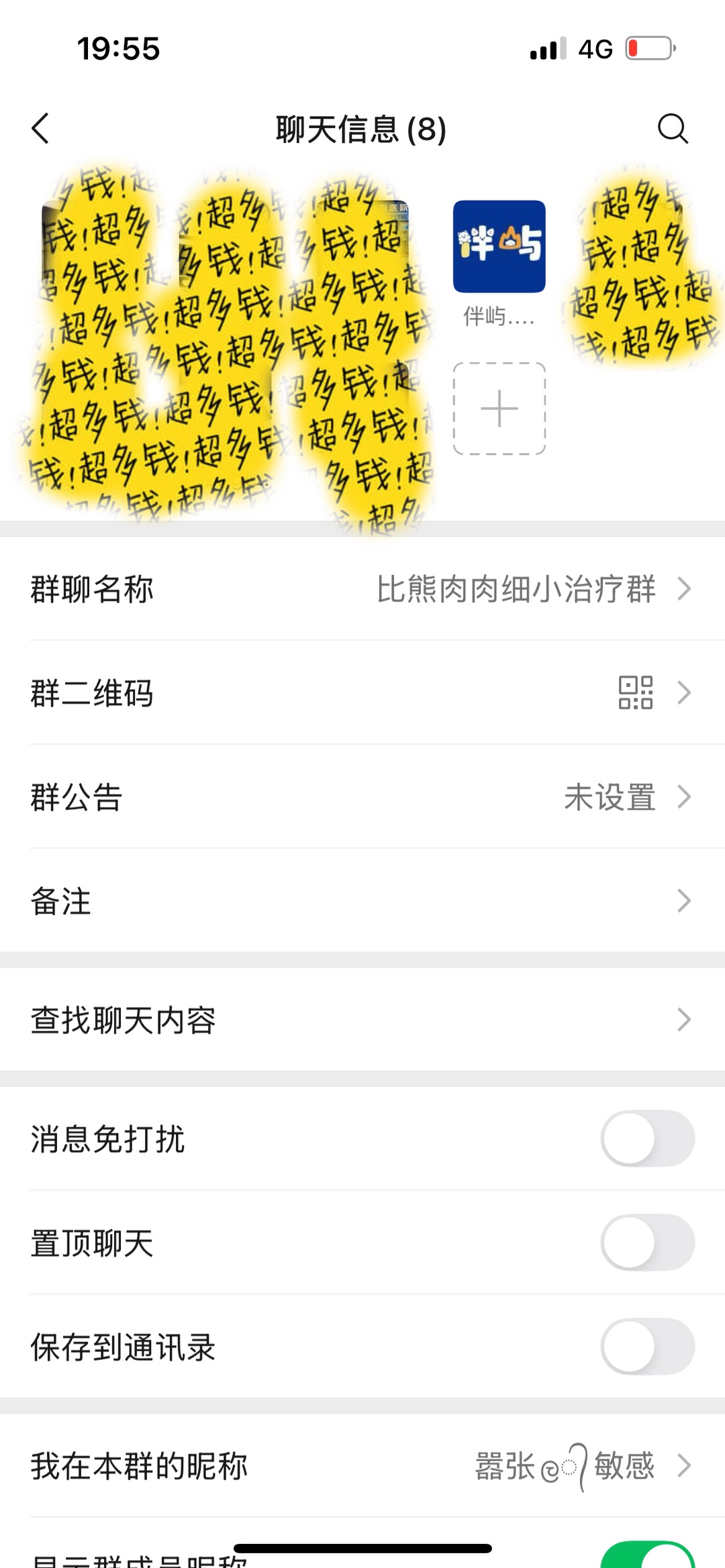
Task: Open the 伴屿 member profile
Action: (x=499, y=247)
